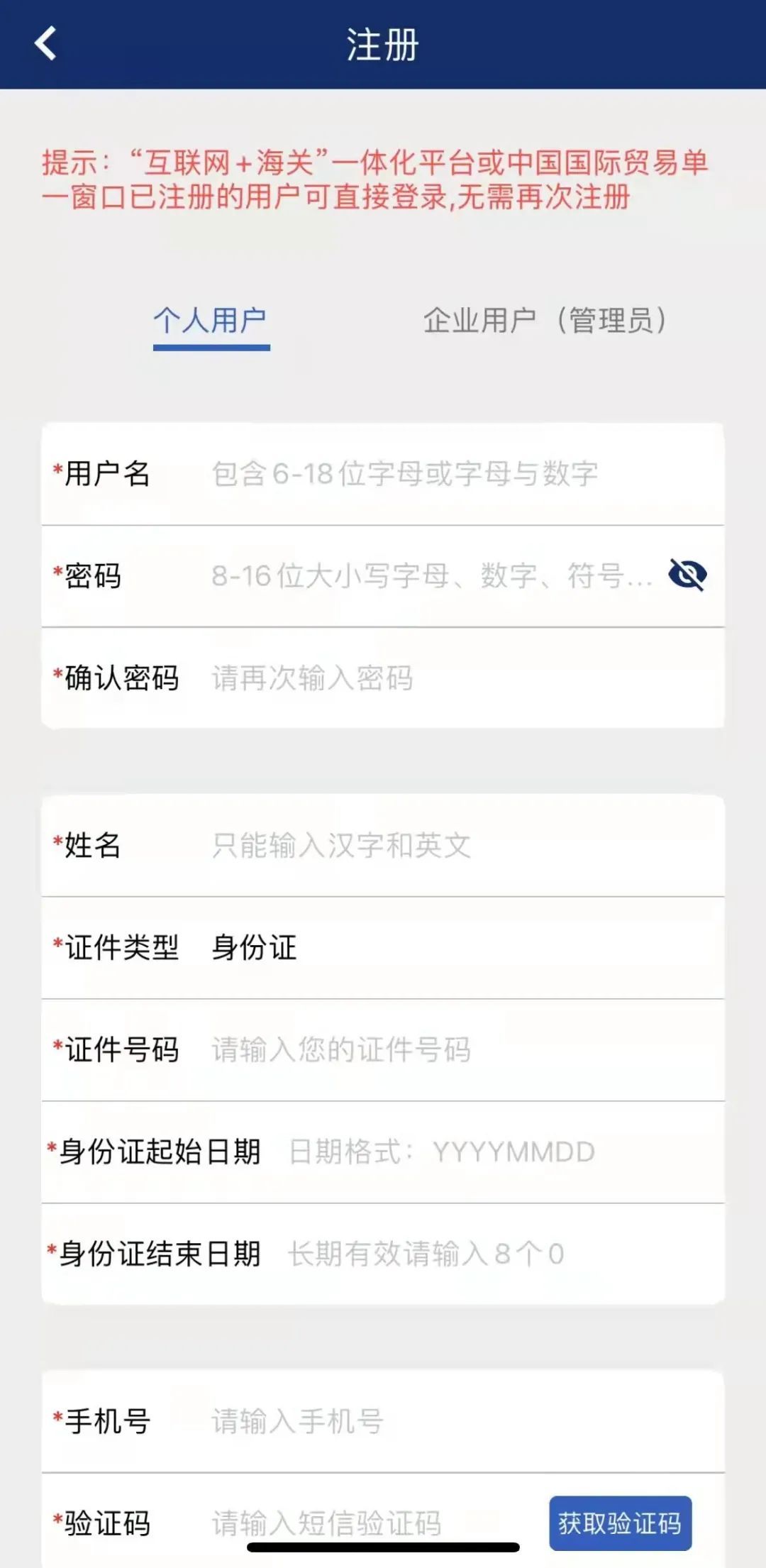Switch to the 企业用户（管理员） tab
766x1568 pixels.
click(545, 321)
